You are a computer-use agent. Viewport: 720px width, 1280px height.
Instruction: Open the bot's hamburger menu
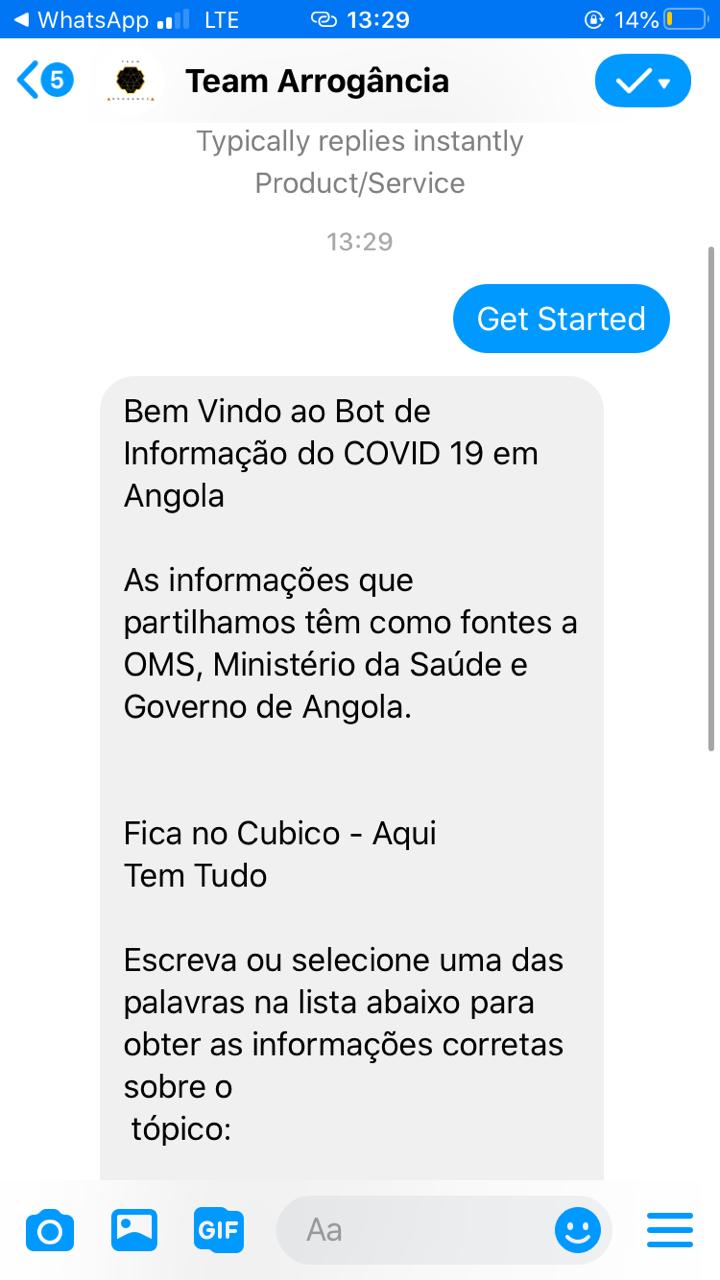tap(670, 1229)
